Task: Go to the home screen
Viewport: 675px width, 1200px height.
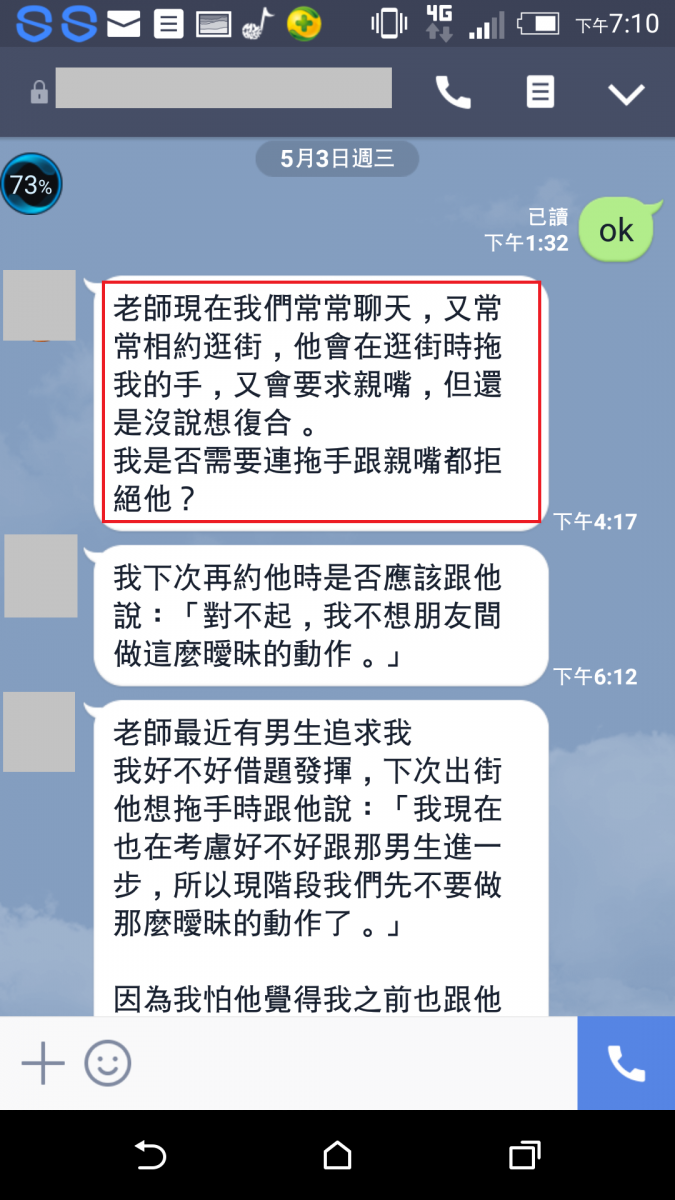Action: (x=338, y=1156)
